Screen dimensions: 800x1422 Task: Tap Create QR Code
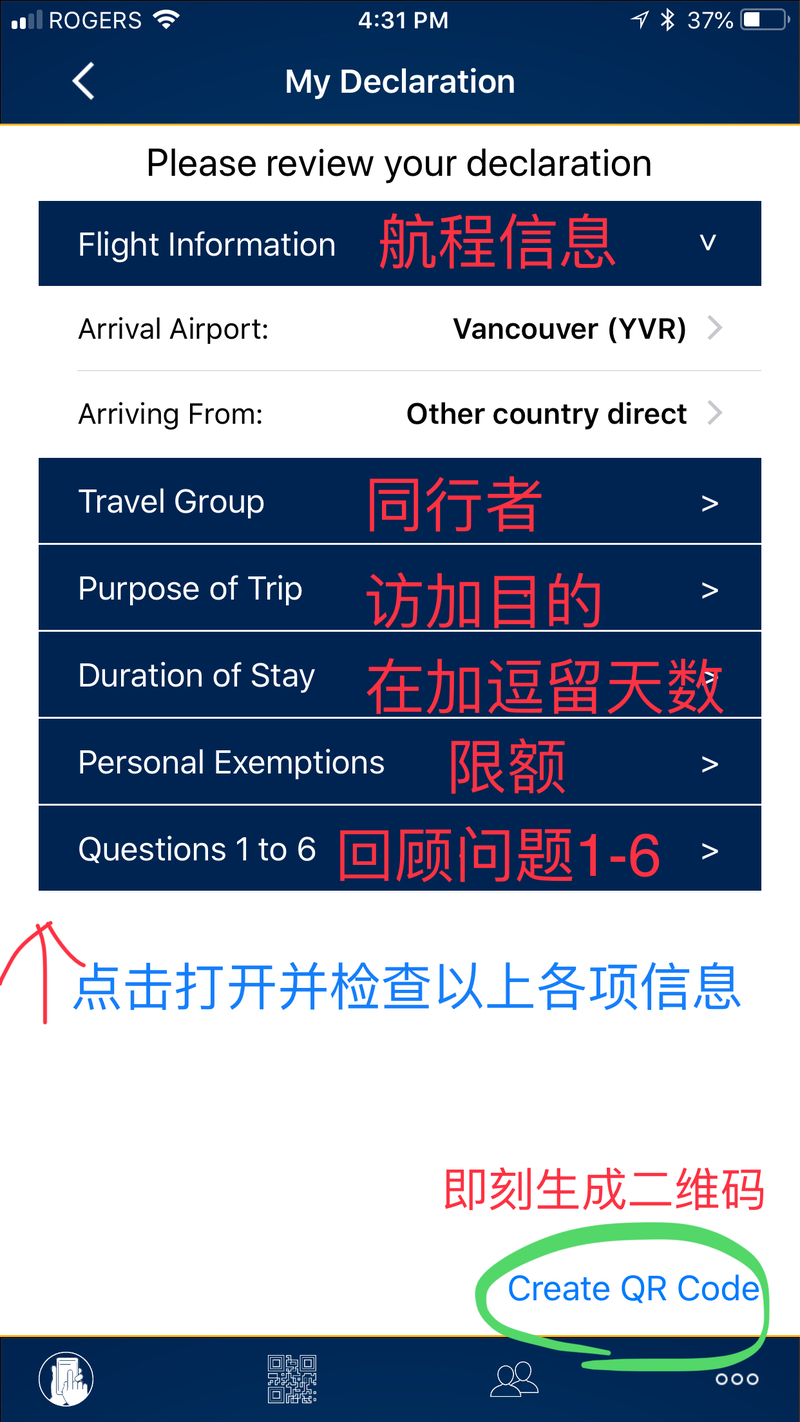pos(633,1288)
